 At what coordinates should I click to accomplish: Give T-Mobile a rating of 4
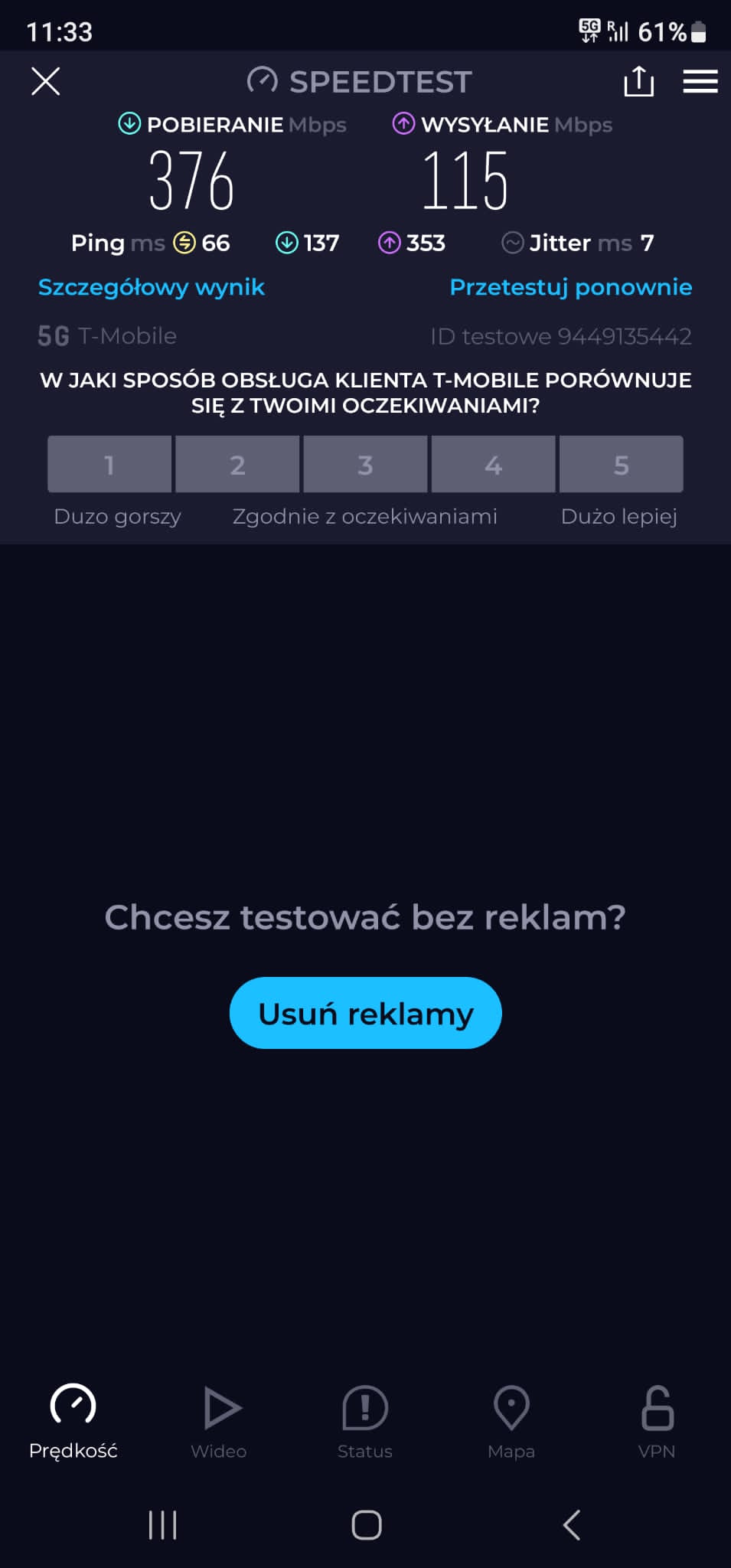(x=493, y=465)
